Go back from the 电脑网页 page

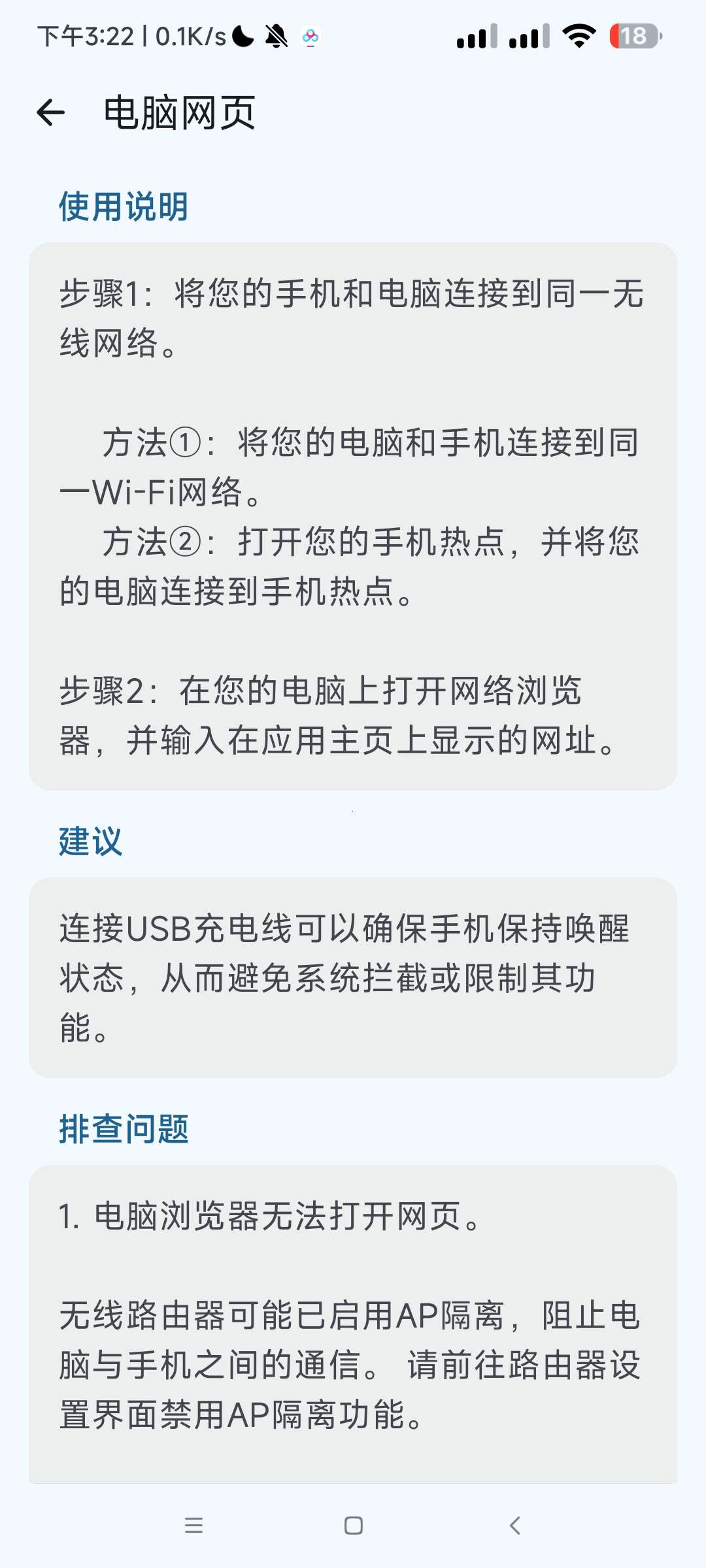51,112
